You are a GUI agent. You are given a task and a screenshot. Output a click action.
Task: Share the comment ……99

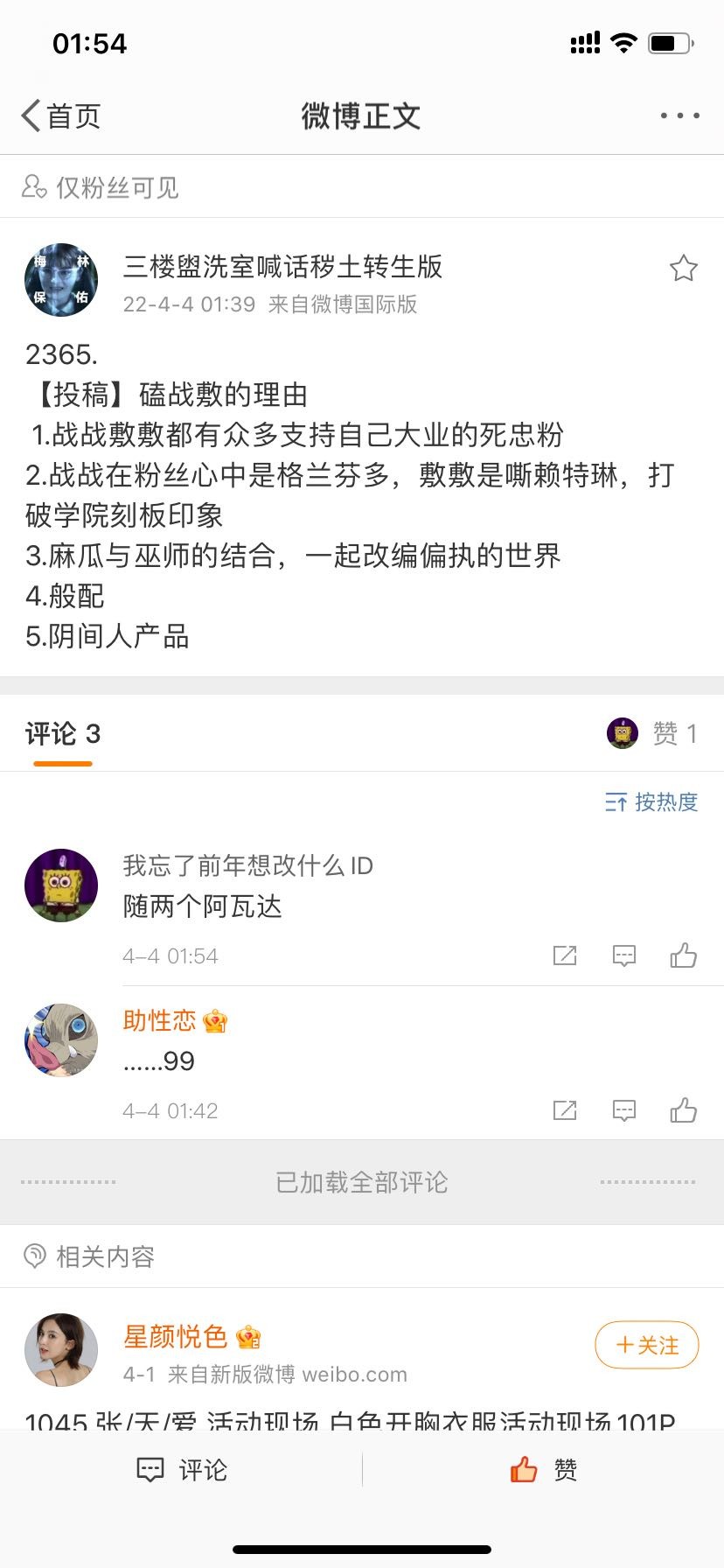point(565,1110)
